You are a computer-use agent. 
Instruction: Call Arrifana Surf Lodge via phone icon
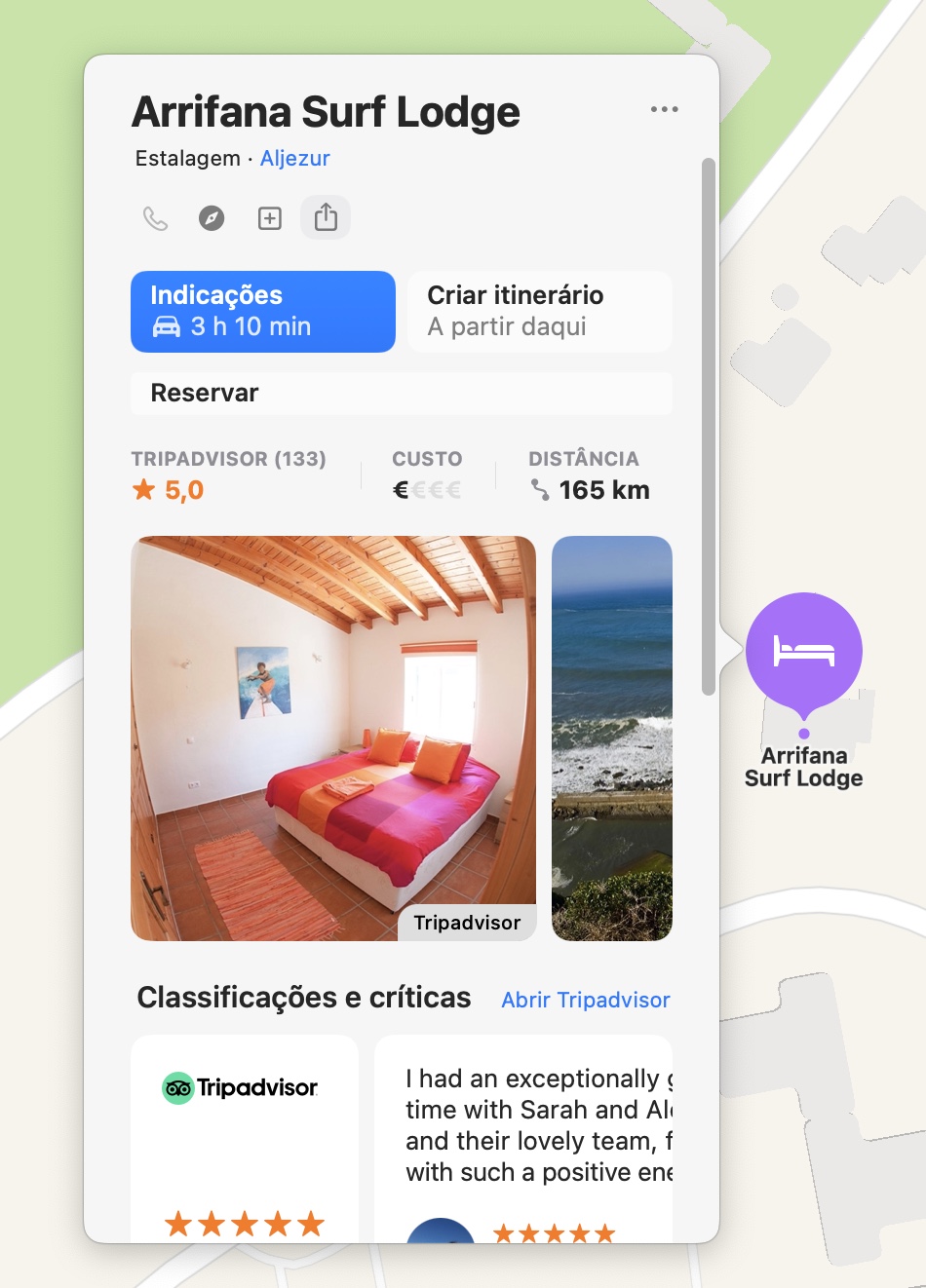point(156,218)
